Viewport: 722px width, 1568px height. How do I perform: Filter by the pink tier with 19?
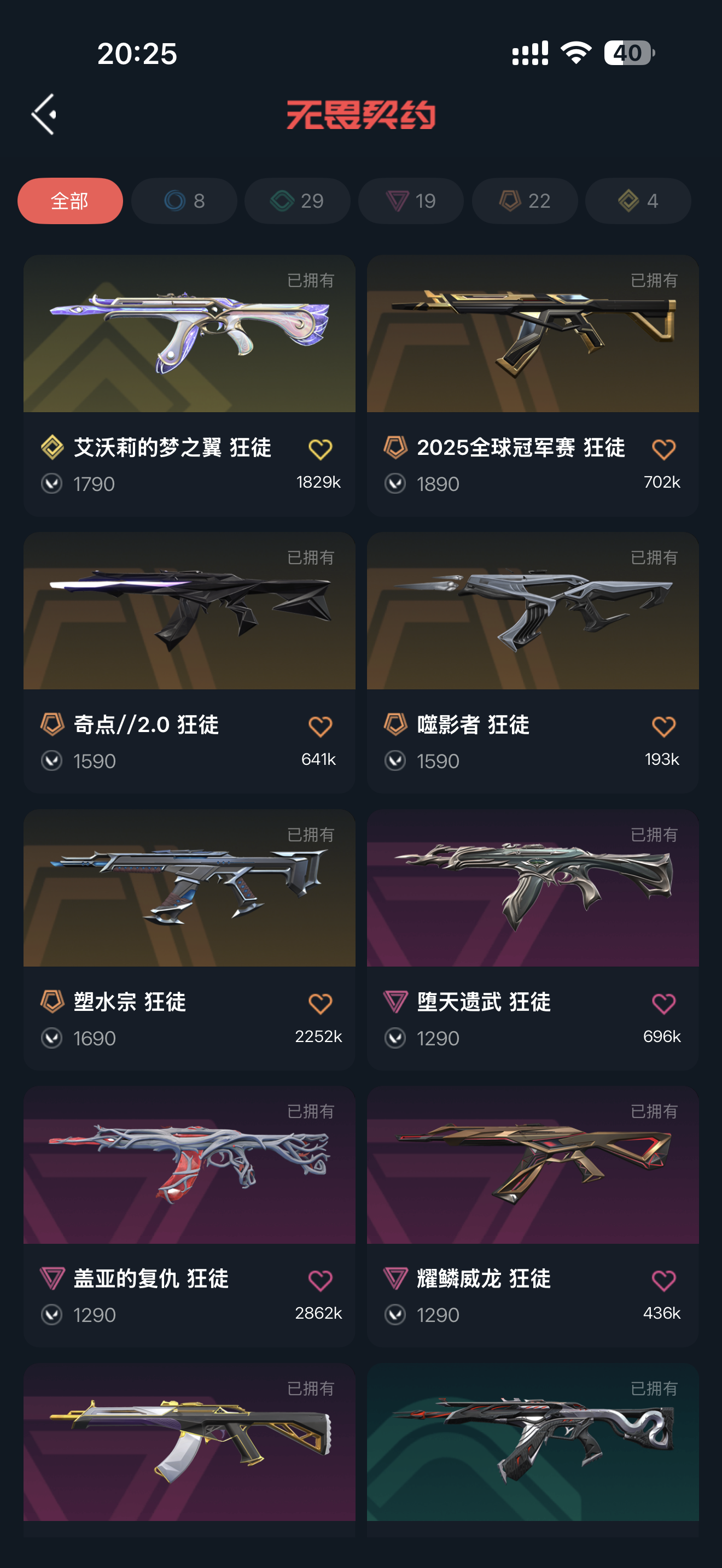pyautogui.click(x=411, y=201)
